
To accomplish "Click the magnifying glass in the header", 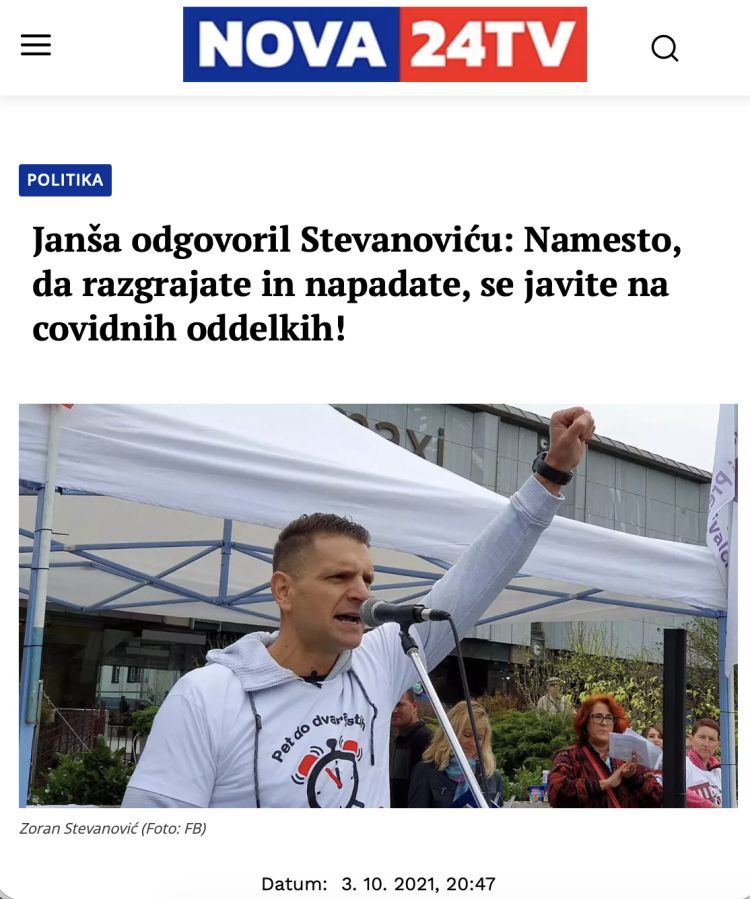I will pyautogui.click(x=664, y=47).
